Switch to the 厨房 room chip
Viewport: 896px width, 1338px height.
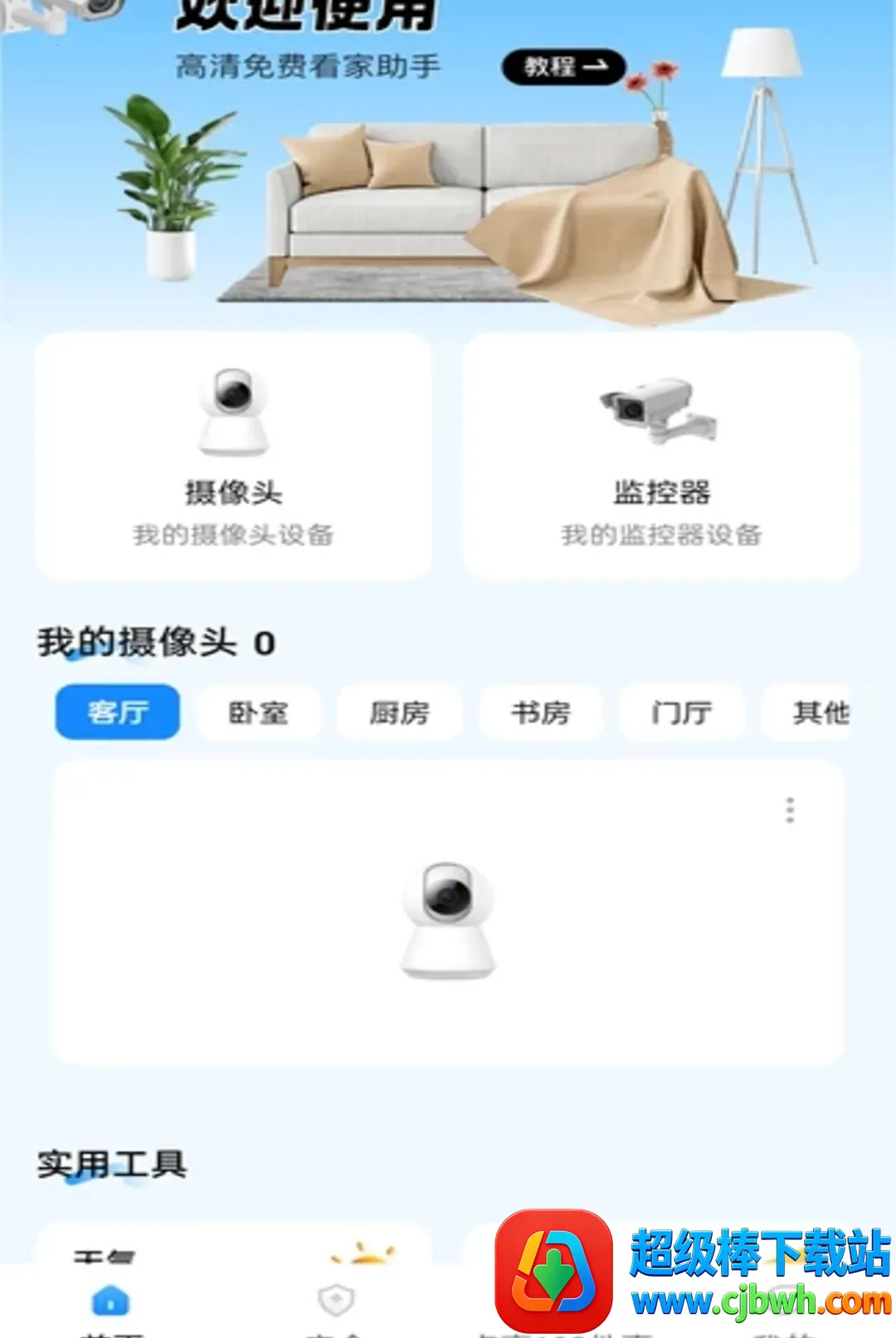pos(399,712)
